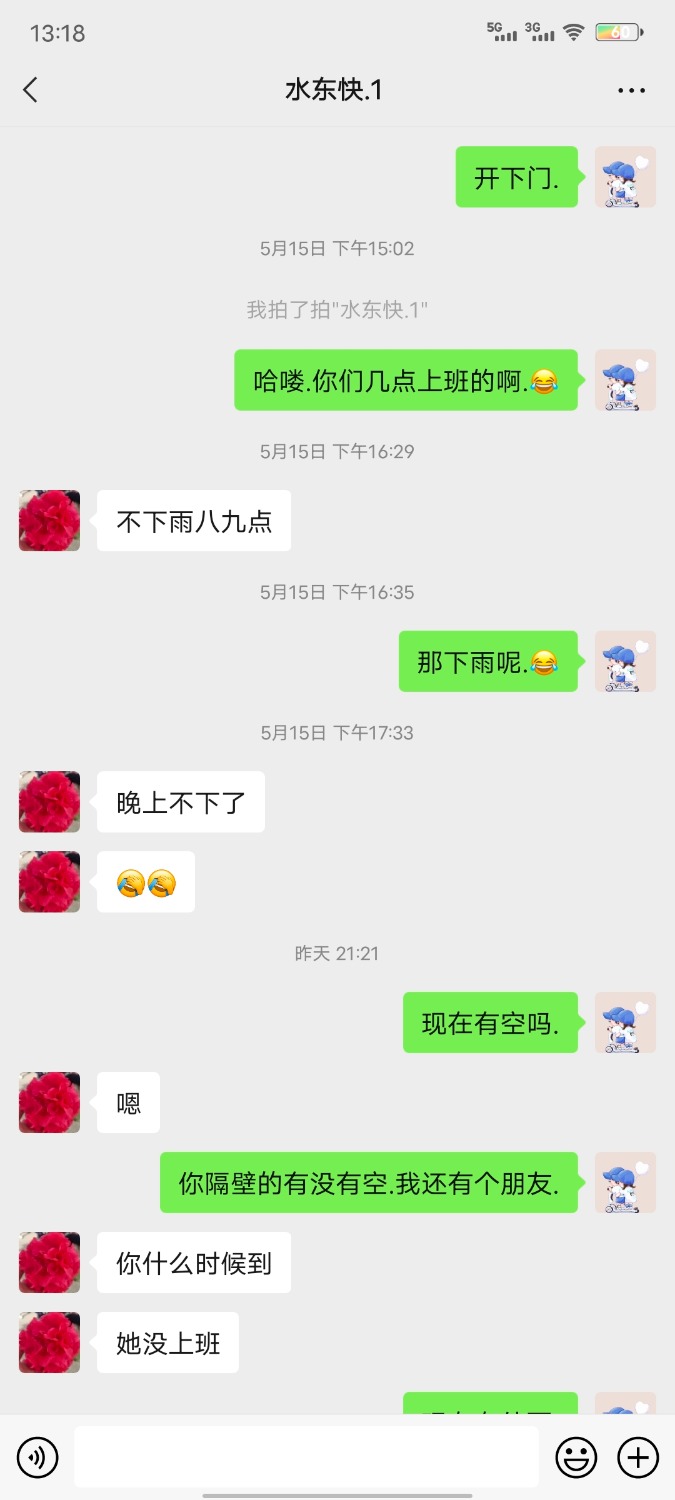675x1500 pixels.
Task: Switch to voice message input
Action: click(38, 1457)
